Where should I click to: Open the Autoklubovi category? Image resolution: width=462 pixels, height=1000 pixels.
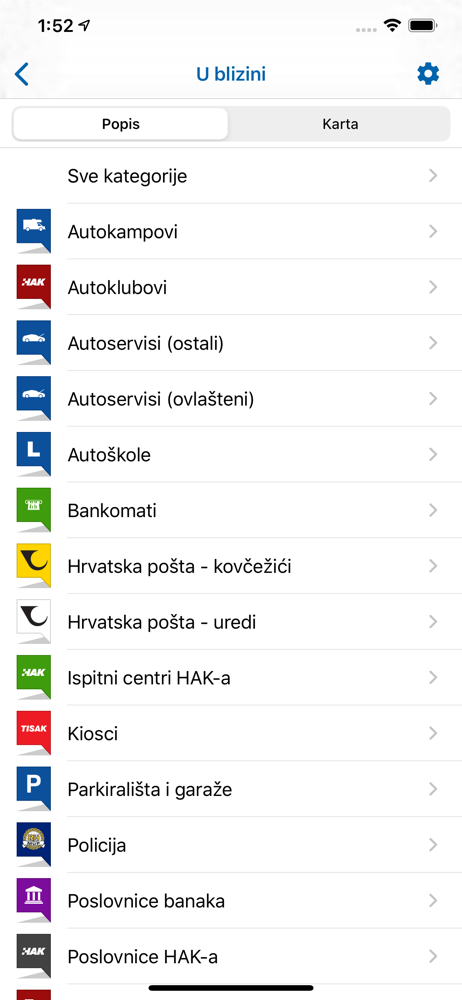[231, 288]
